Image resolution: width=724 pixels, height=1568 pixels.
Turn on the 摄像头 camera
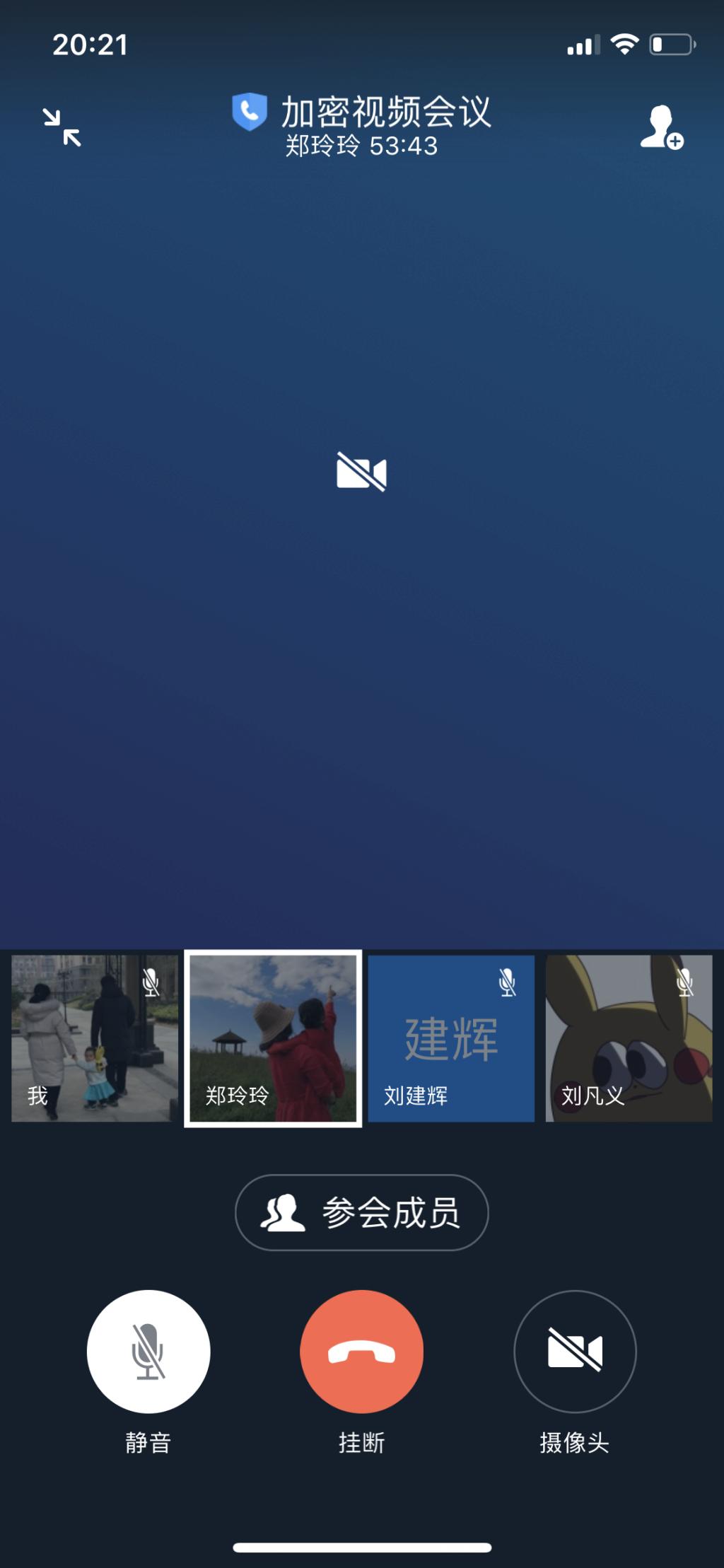(575, 1351)
